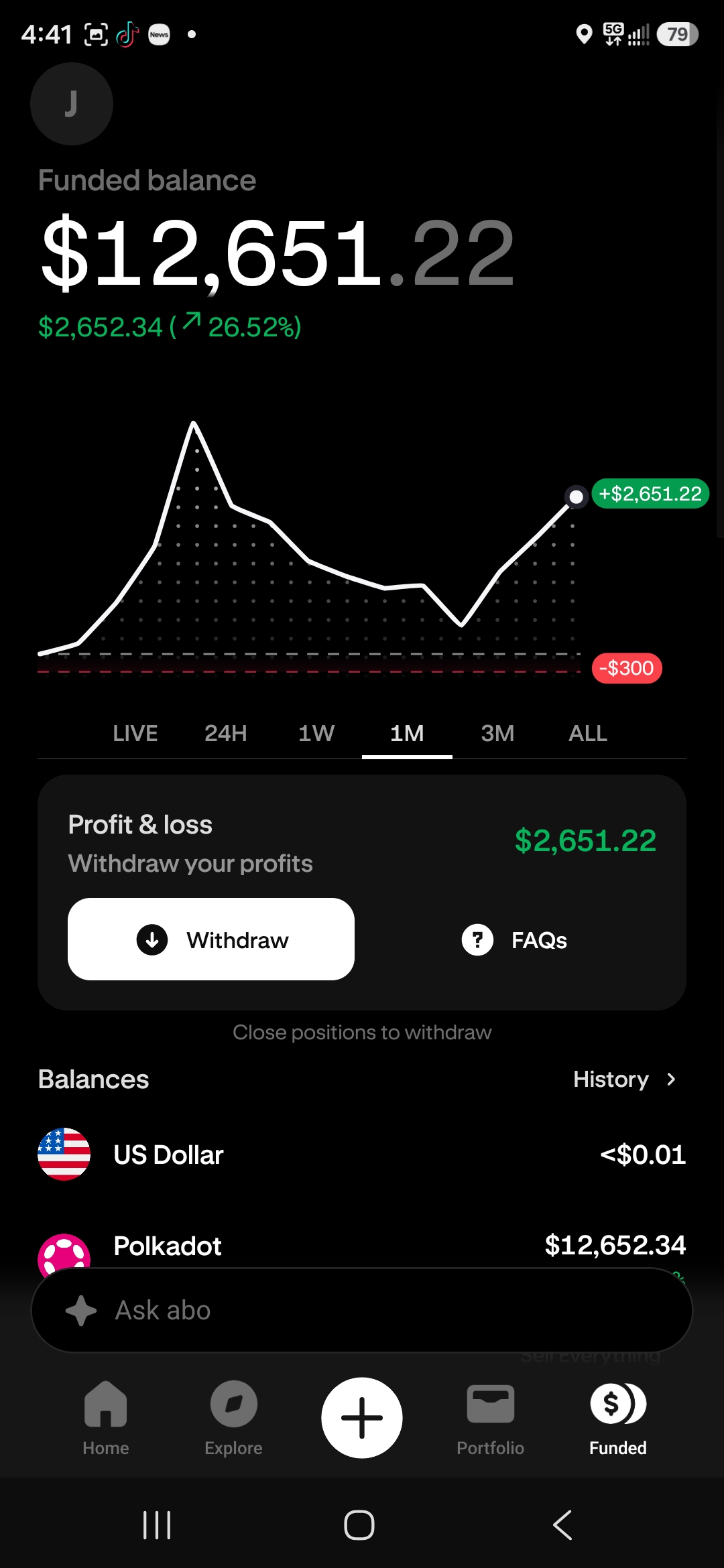Tap the plus action button
The height and width of the screenshot is (1568, 724).
[x=362, y=1418]
